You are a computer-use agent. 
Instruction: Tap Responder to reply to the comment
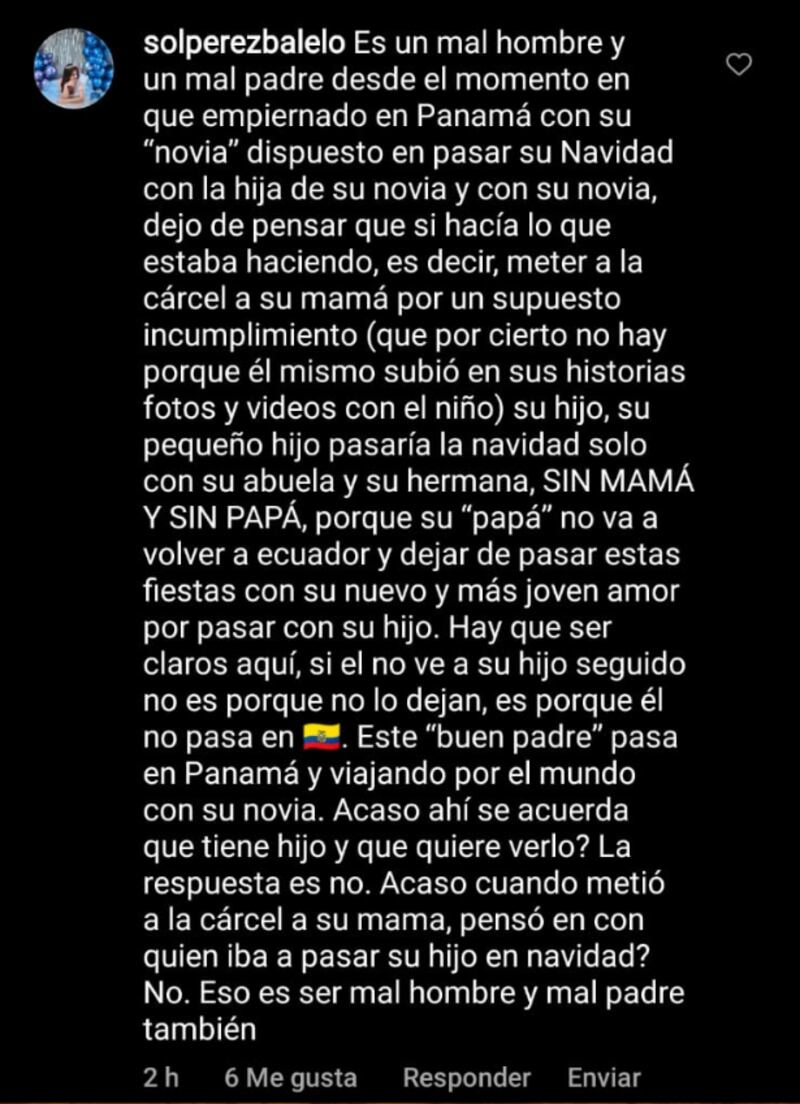[x=466, y=1077]
